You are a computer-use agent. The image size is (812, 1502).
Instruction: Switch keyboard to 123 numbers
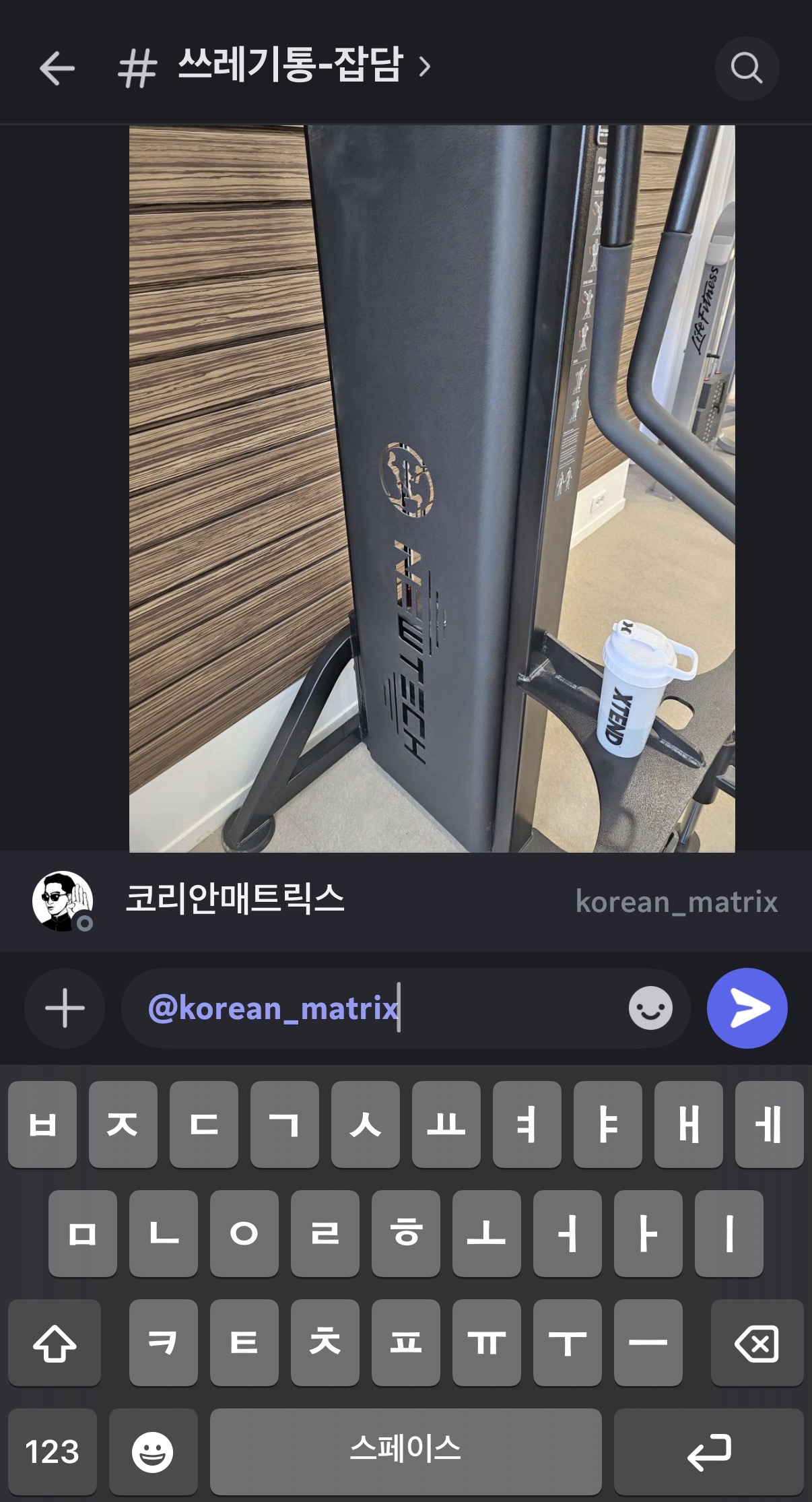53,1451
